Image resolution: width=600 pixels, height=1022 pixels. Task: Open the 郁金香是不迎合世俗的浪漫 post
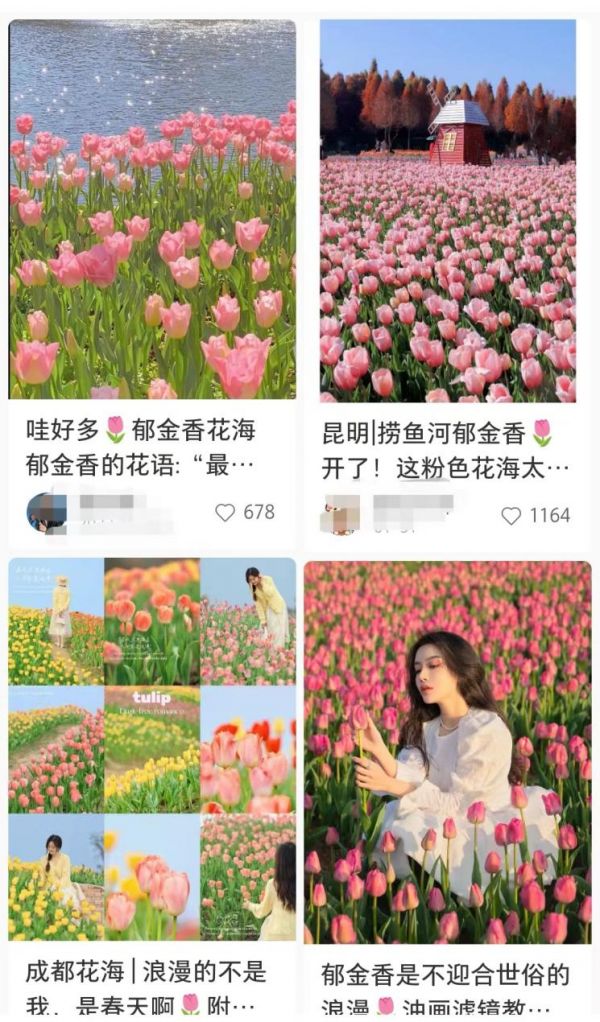pos(447,752)
